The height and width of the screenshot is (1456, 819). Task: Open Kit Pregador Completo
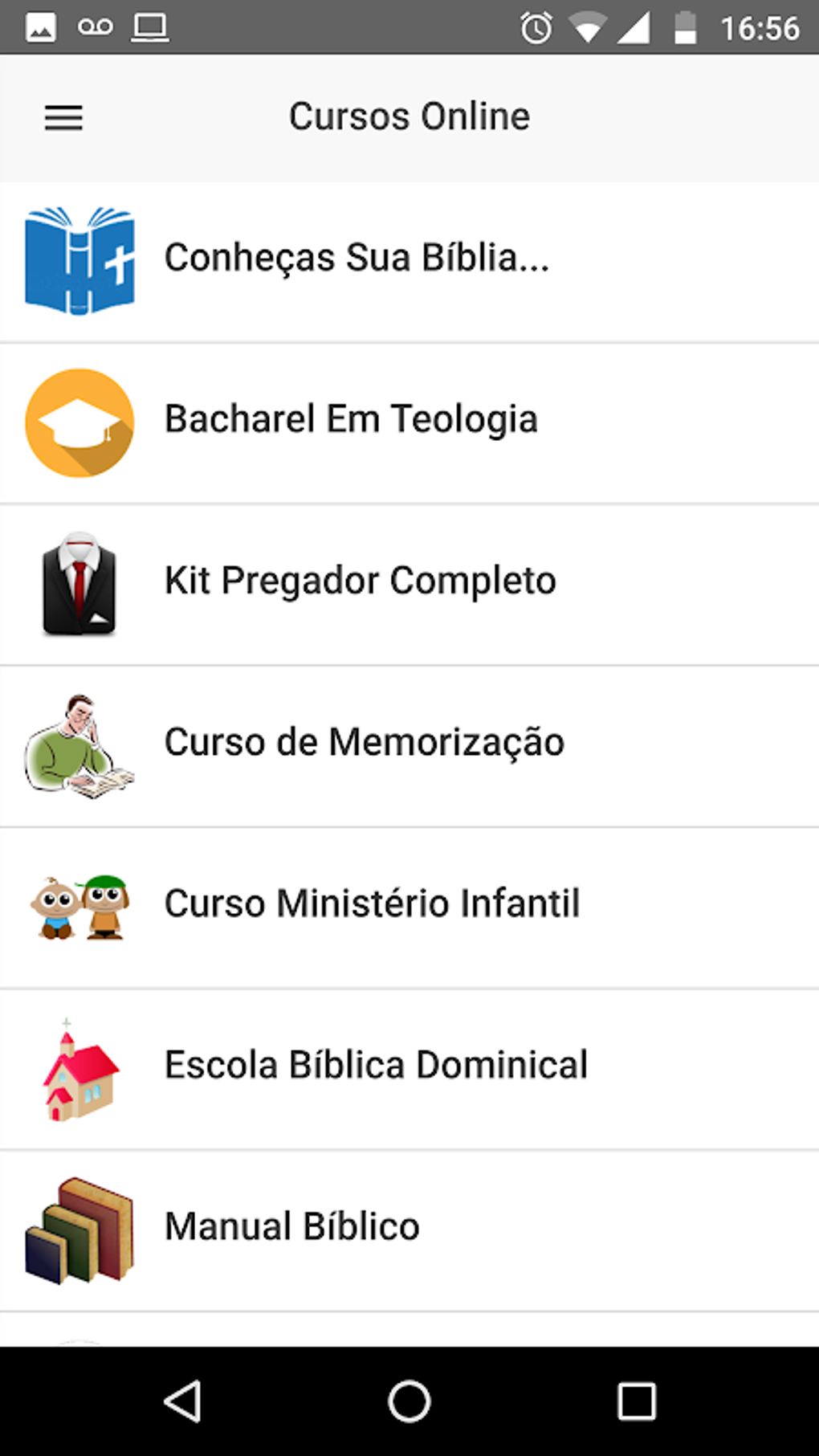[360, 582]
